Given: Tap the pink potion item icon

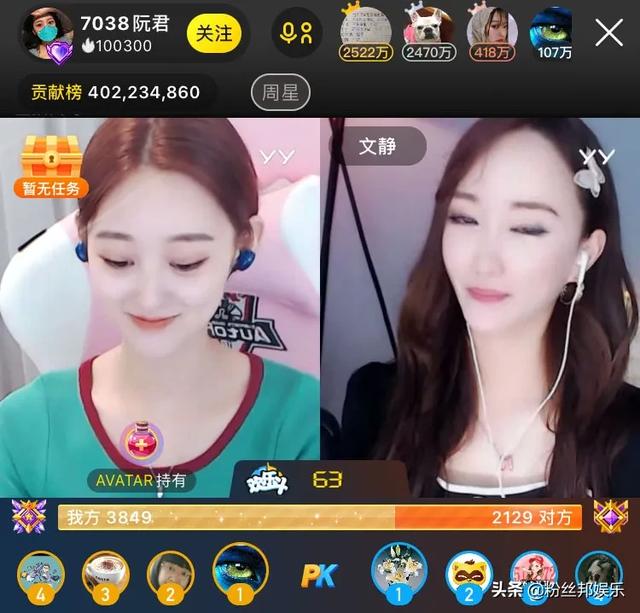Looking at the screenshot, I should (142, 442).
